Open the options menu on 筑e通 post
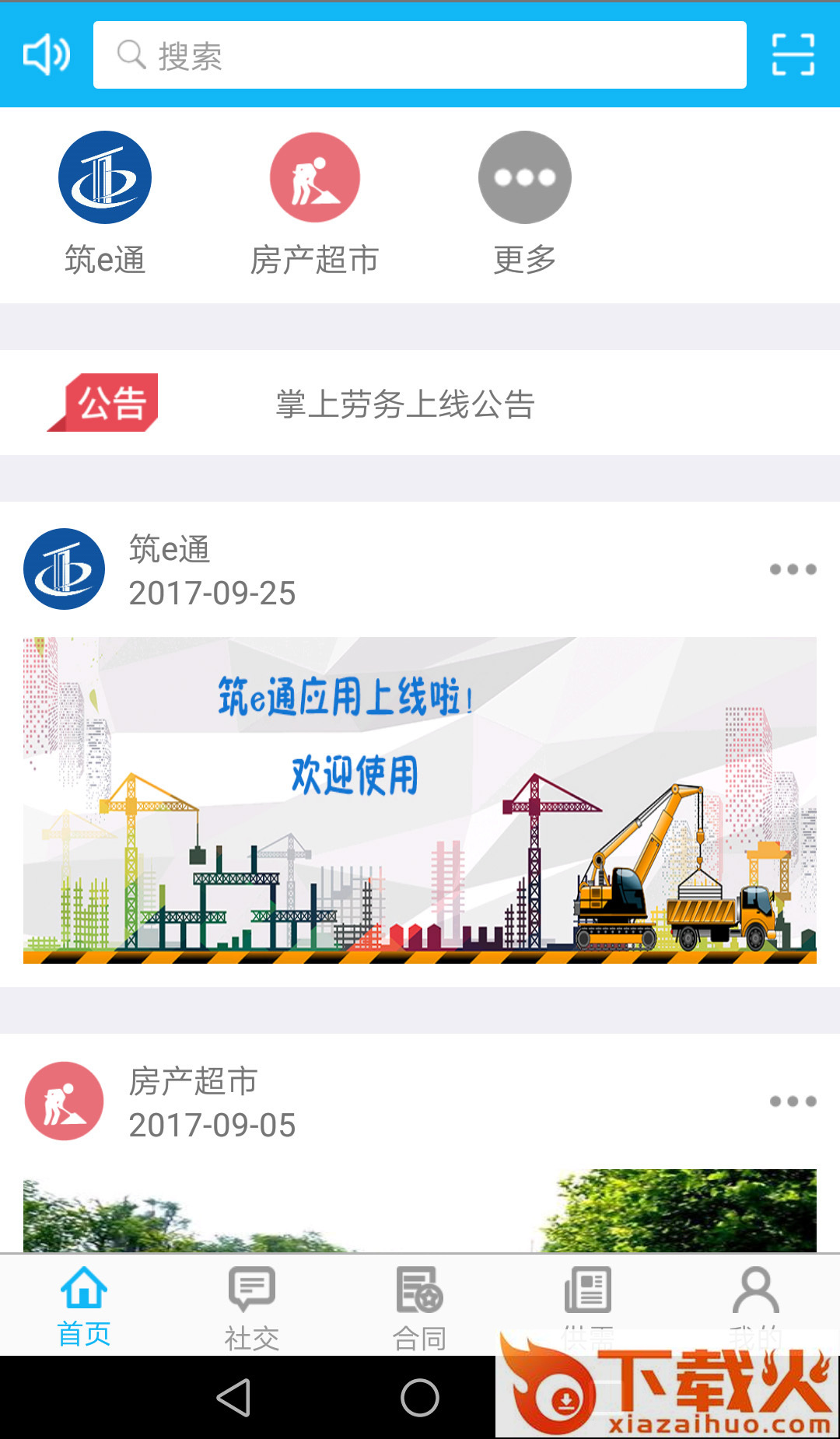 pos(793,569)
